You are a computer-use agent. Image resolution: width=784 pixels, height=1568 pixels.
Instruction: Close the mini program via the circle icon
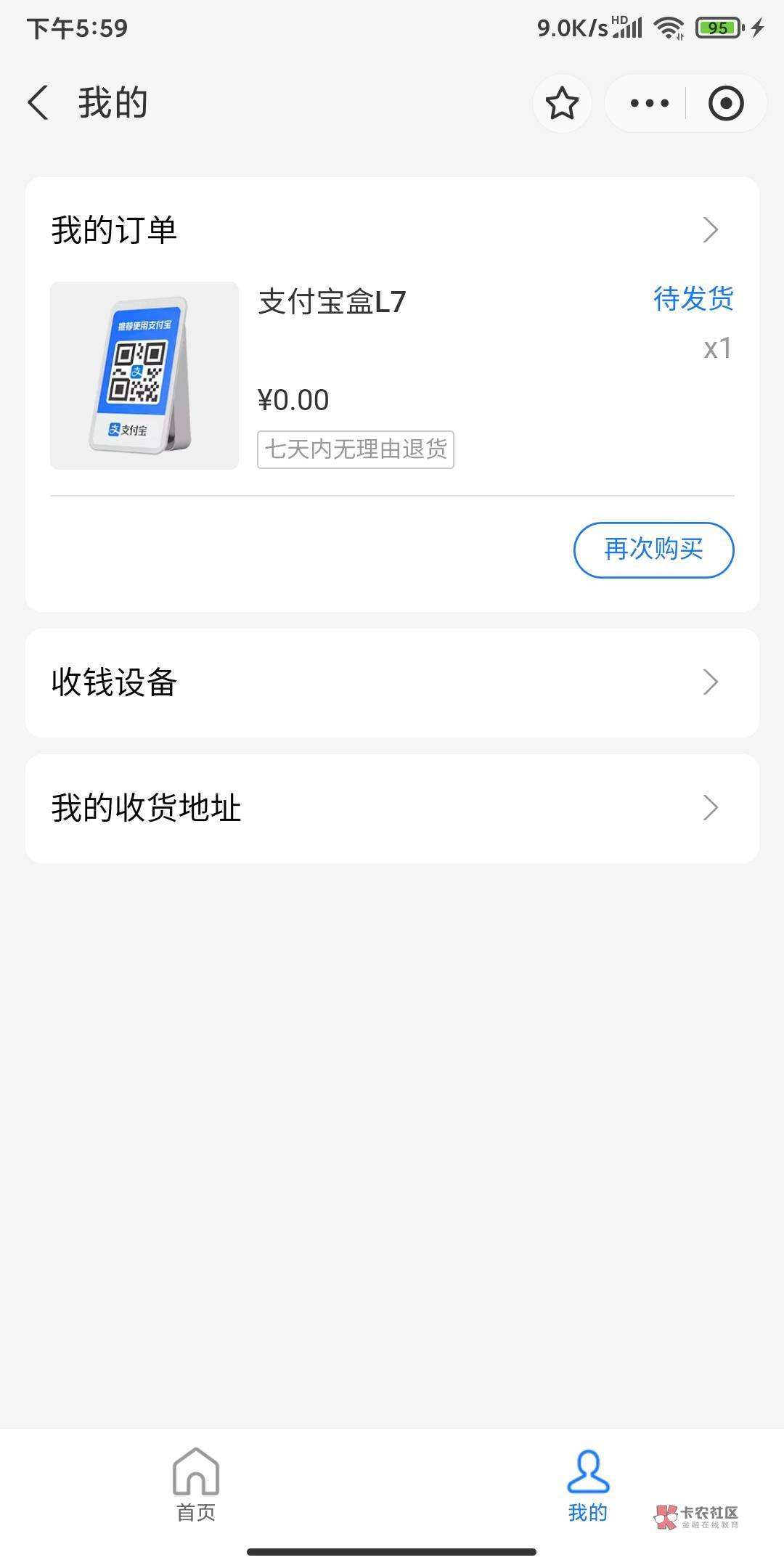coord(725,103)
